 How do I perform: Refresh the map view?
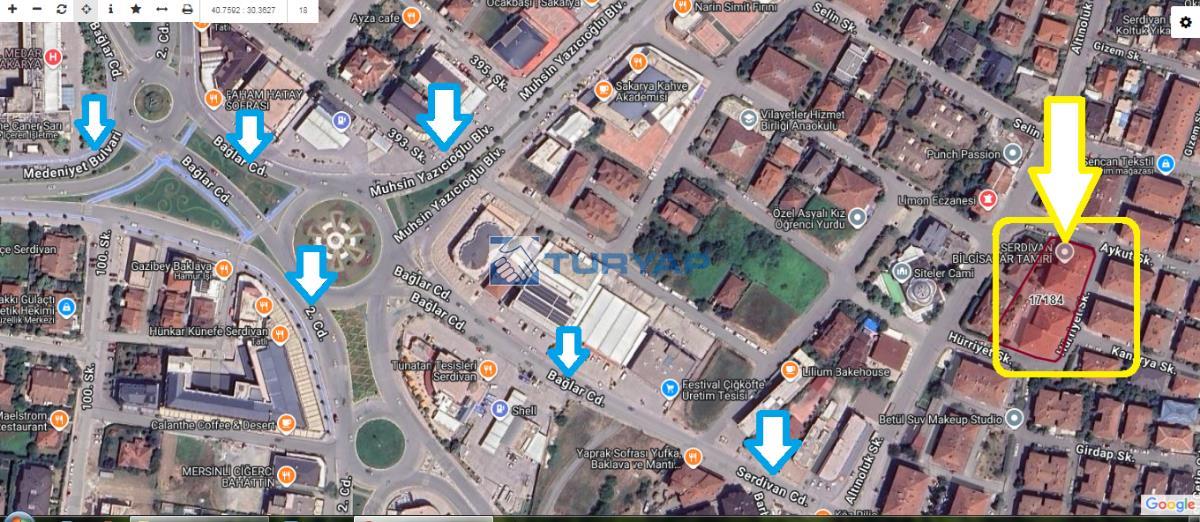point(62,8)
